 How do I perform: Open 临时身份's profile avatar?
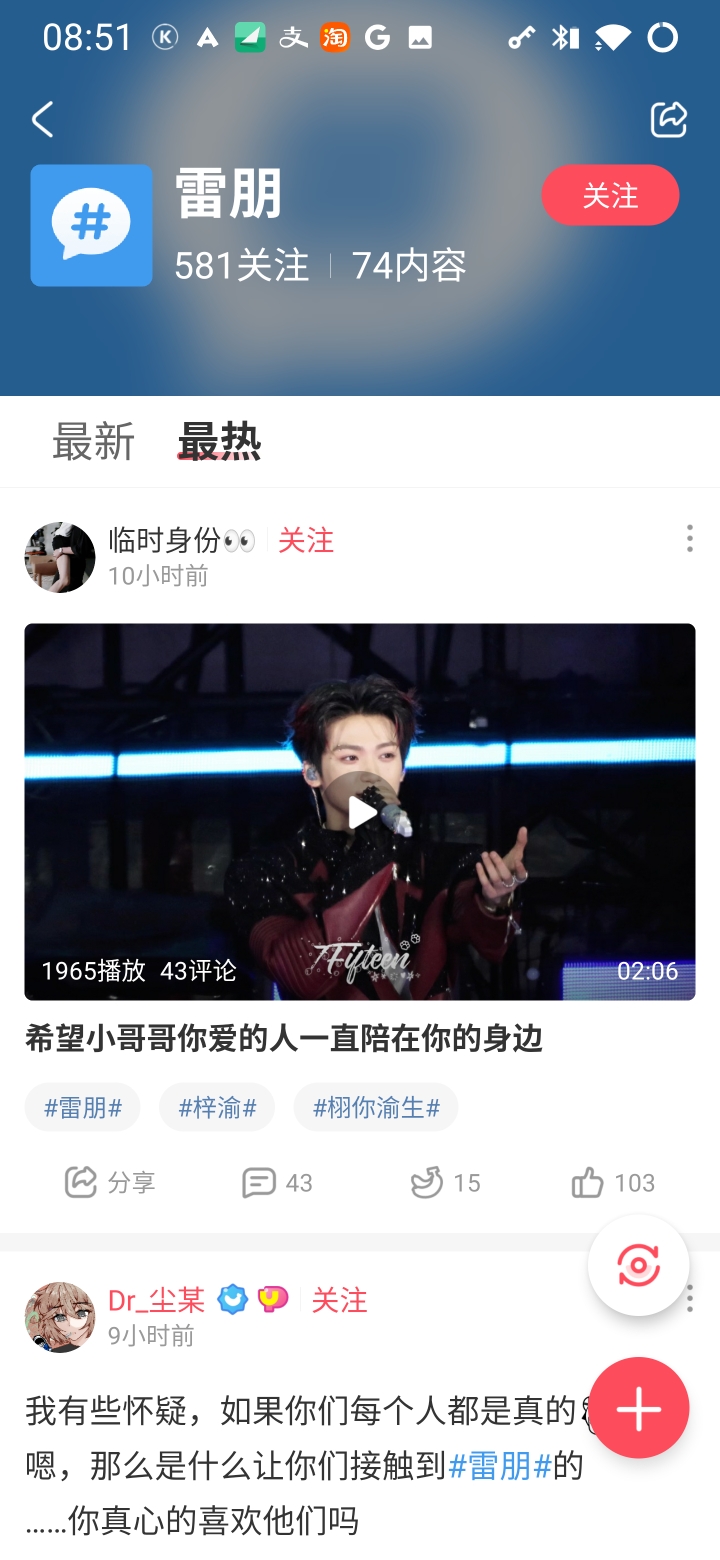60,557
